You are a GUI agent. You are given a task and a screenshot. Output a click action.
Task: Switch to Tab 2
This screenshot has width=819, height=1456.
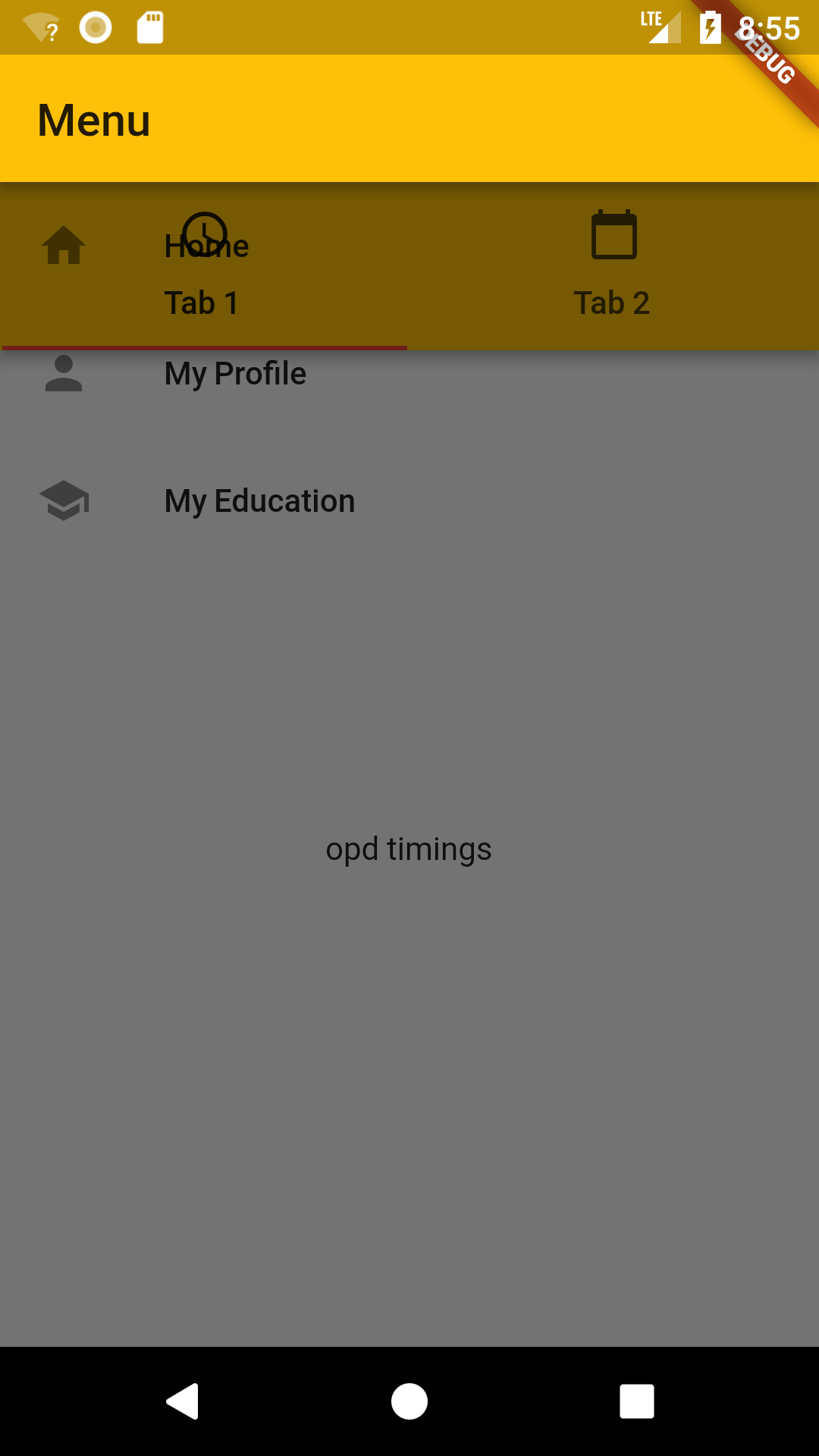(x=613, y=267)
